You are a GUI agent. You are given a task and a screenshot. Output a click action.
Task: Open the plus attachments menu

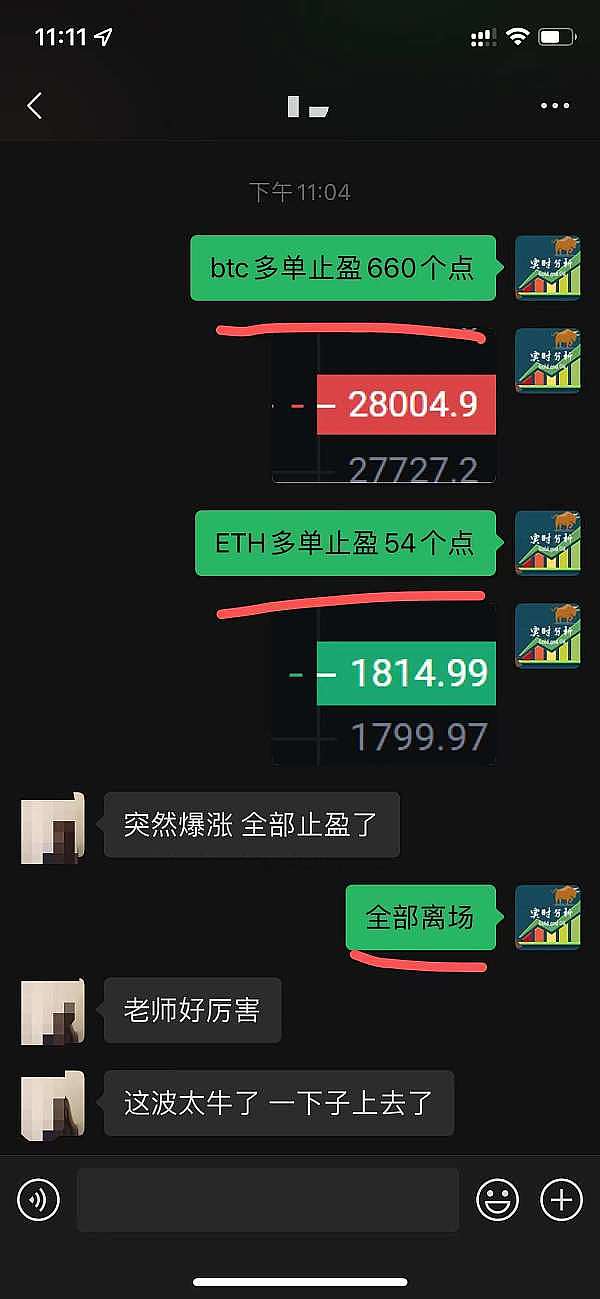click(x=561, y=1199)
